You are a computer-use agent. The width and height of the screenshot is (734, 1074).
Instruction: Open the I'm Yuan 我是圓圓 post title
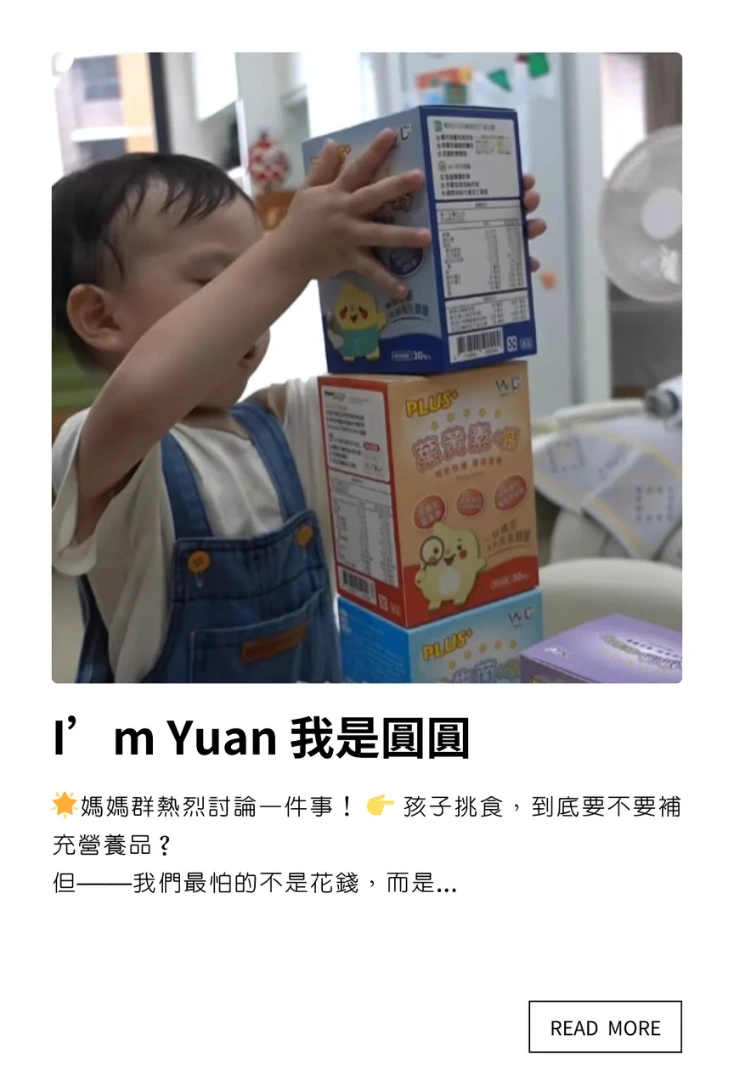coord(261,738)
